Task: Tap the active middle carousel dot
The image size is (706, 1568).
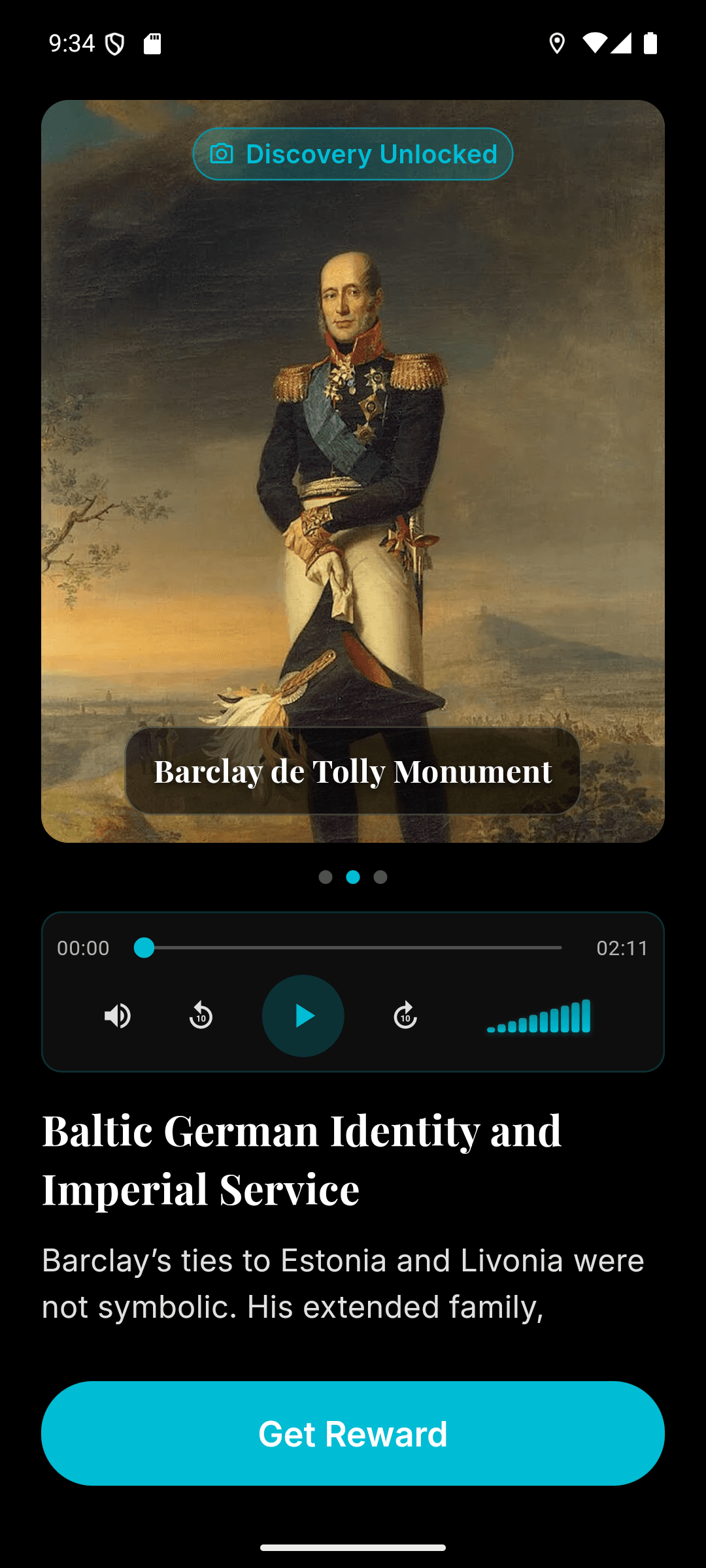Action: (x=353, y=877)
